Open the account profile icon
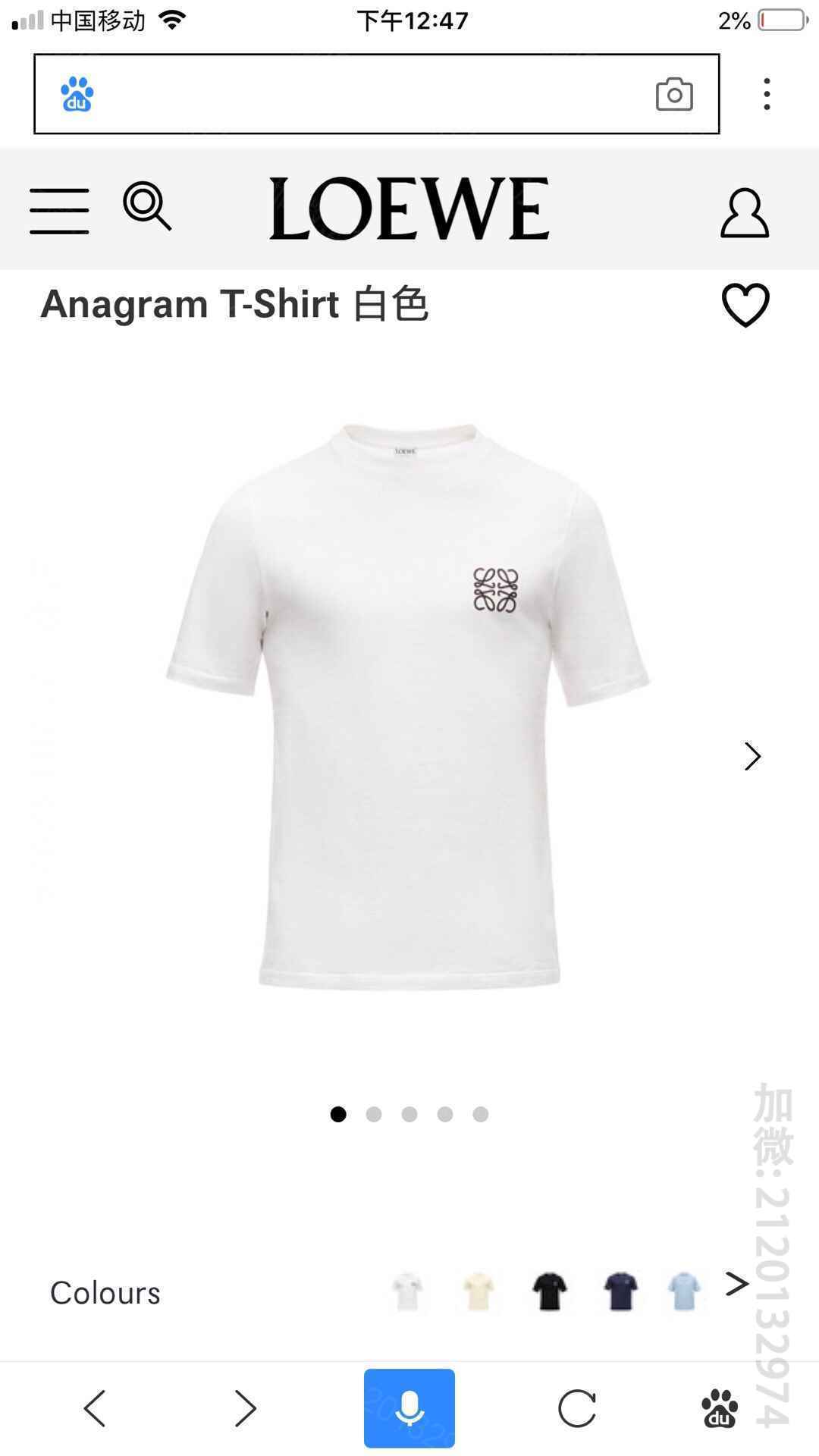This screenshot has width=819, height=1456. pos(744,213)
